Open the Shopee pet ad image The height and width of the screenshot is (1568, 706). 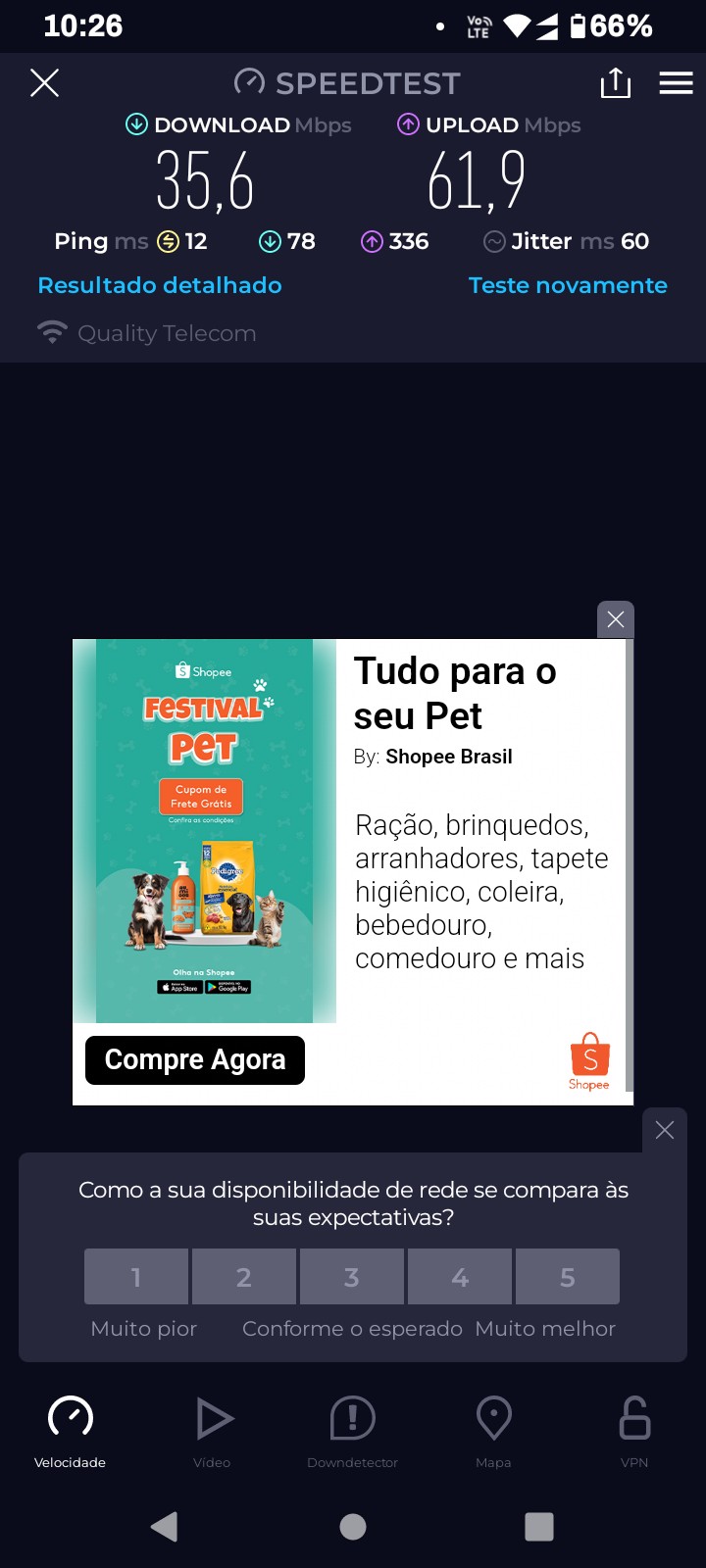coord(204,831)
